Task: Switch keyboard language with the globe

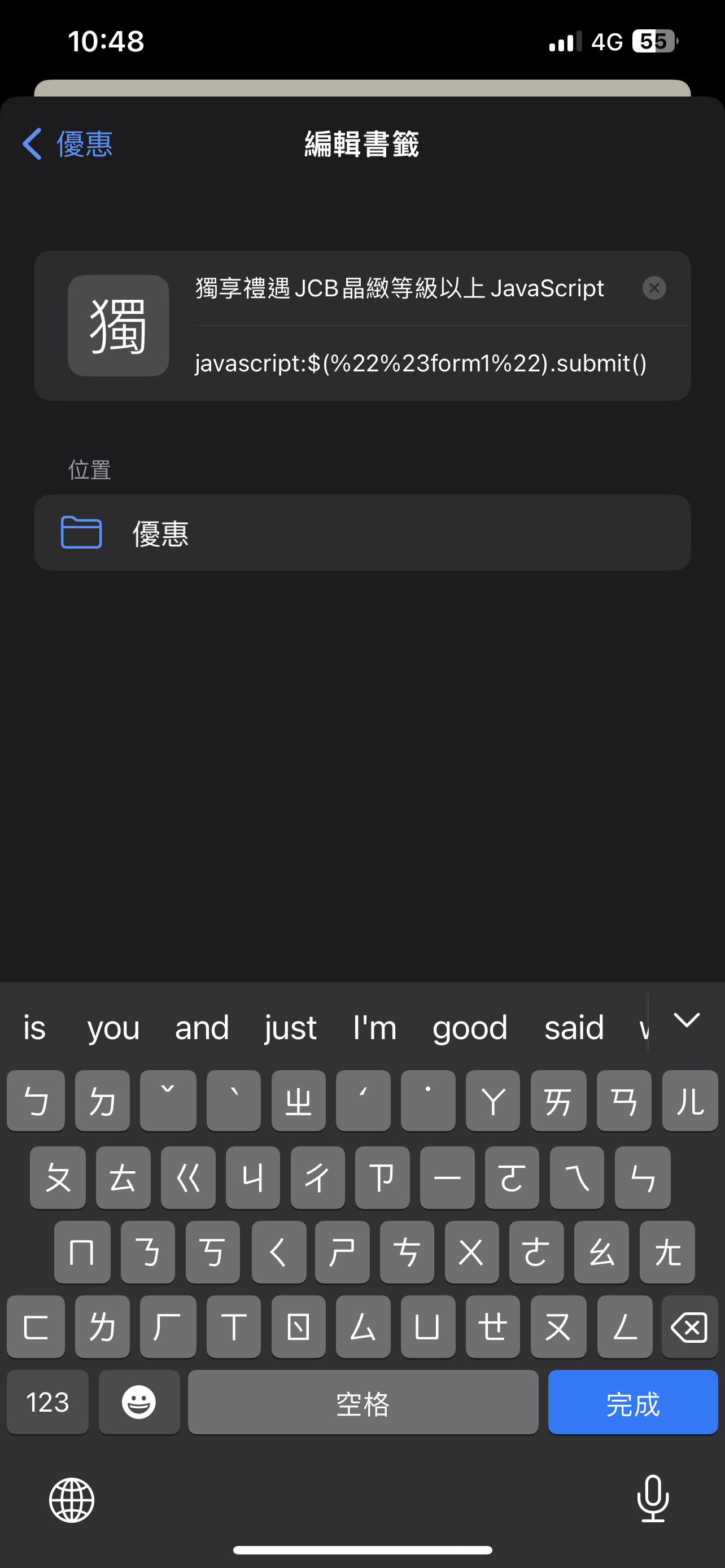Action: coord(72,1500)
